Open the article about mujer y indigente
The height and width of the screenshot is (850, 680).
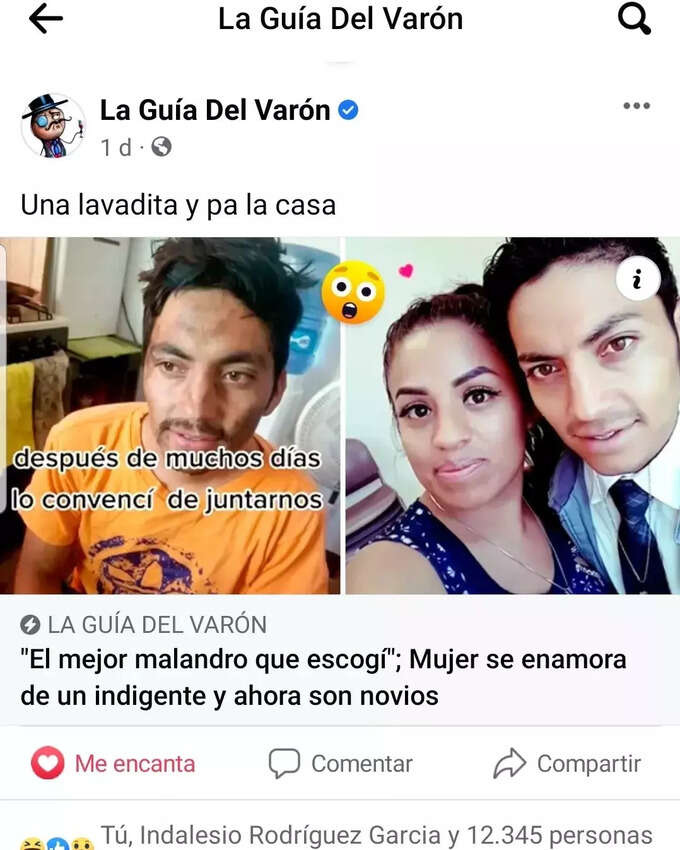323,677
